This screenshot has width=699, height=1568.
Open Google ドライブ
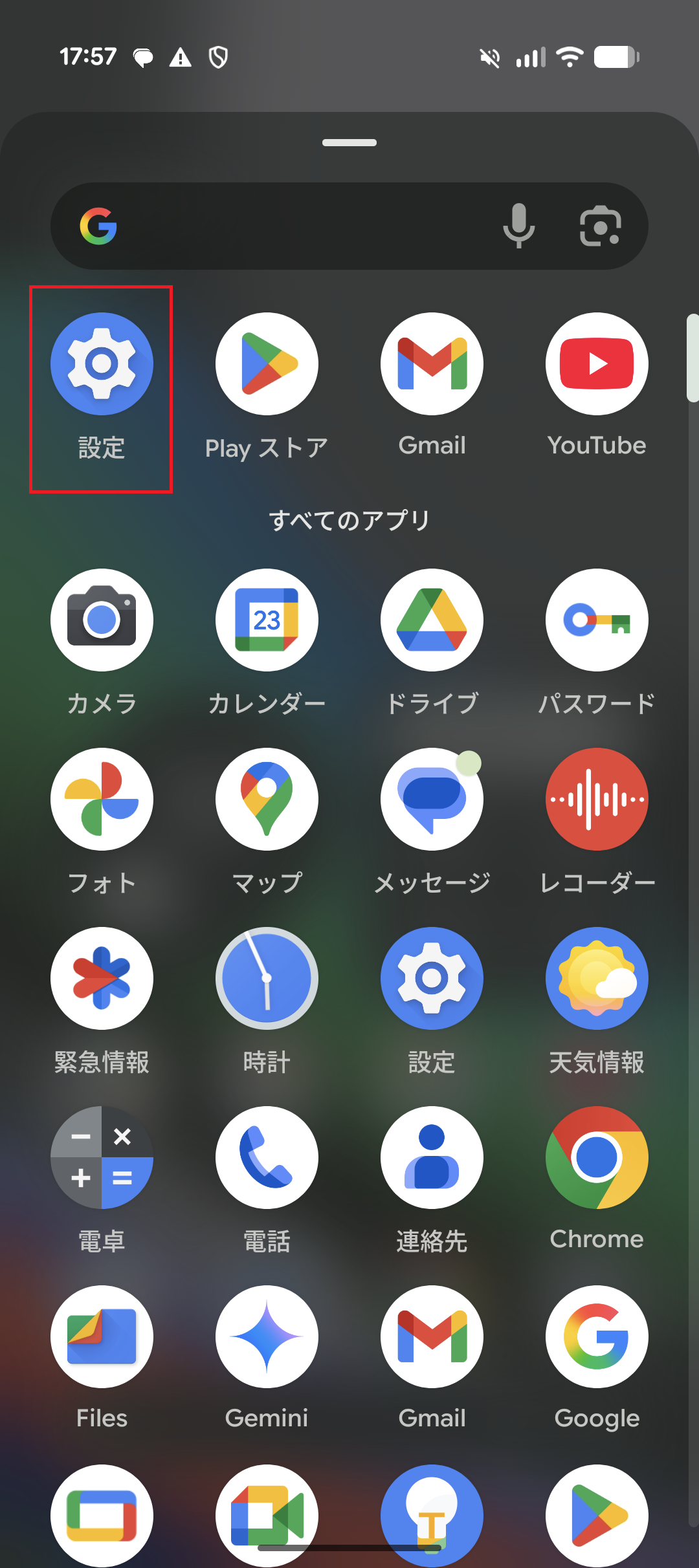pos(432,619)
